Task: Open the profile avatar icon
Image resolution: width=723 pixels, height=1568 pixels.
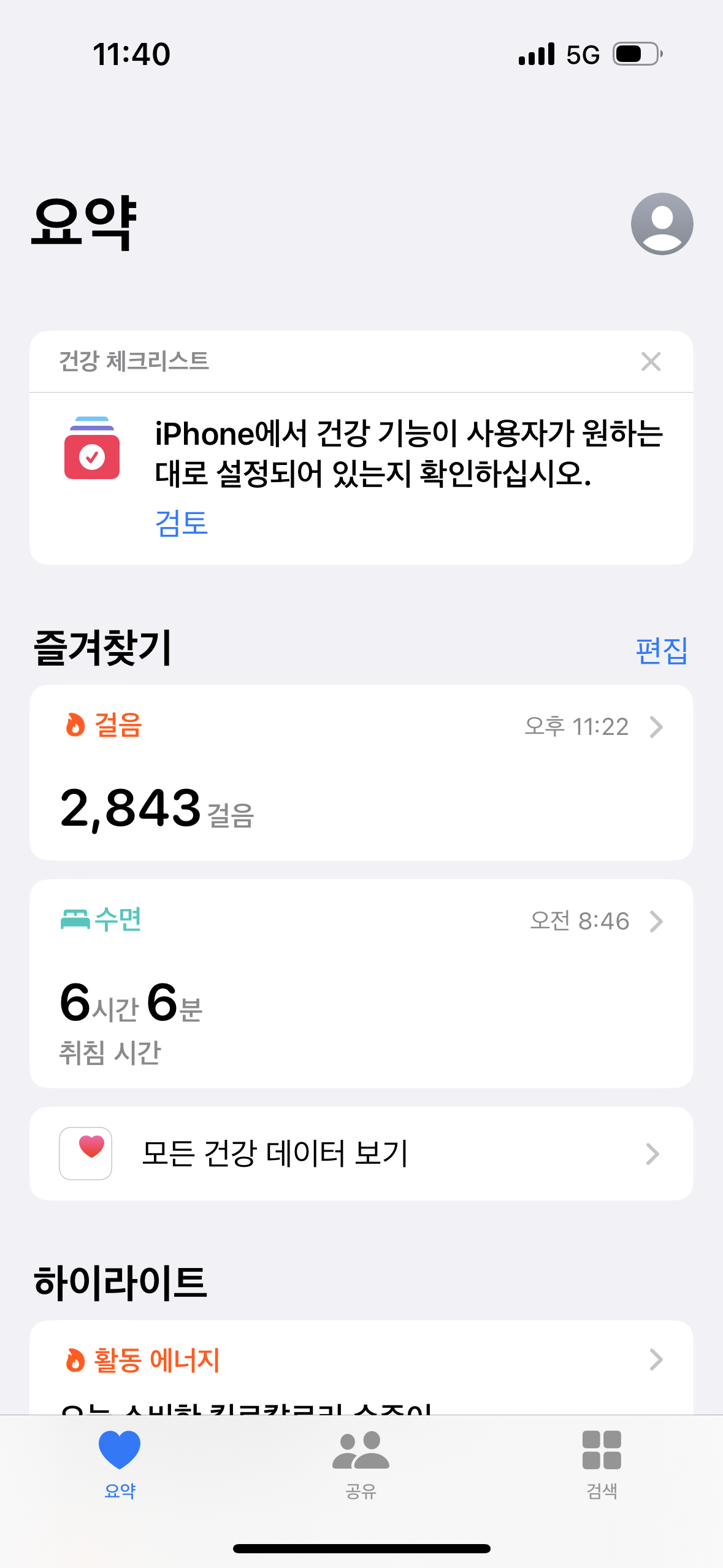Action: pyautogui.click(x=662, y=224)
